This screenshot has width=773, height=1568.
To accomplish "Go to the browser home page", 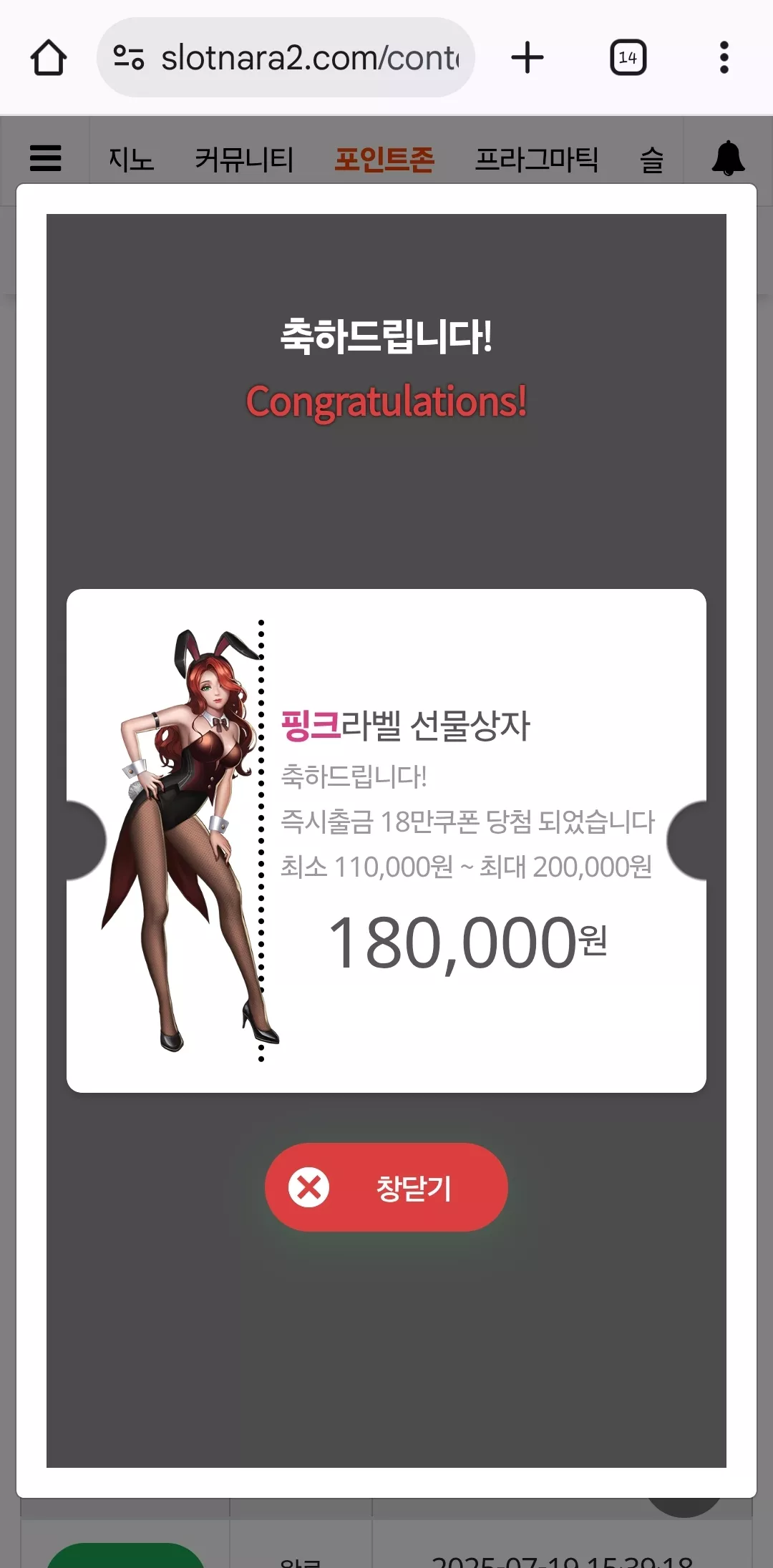I will tap(49, 57).
